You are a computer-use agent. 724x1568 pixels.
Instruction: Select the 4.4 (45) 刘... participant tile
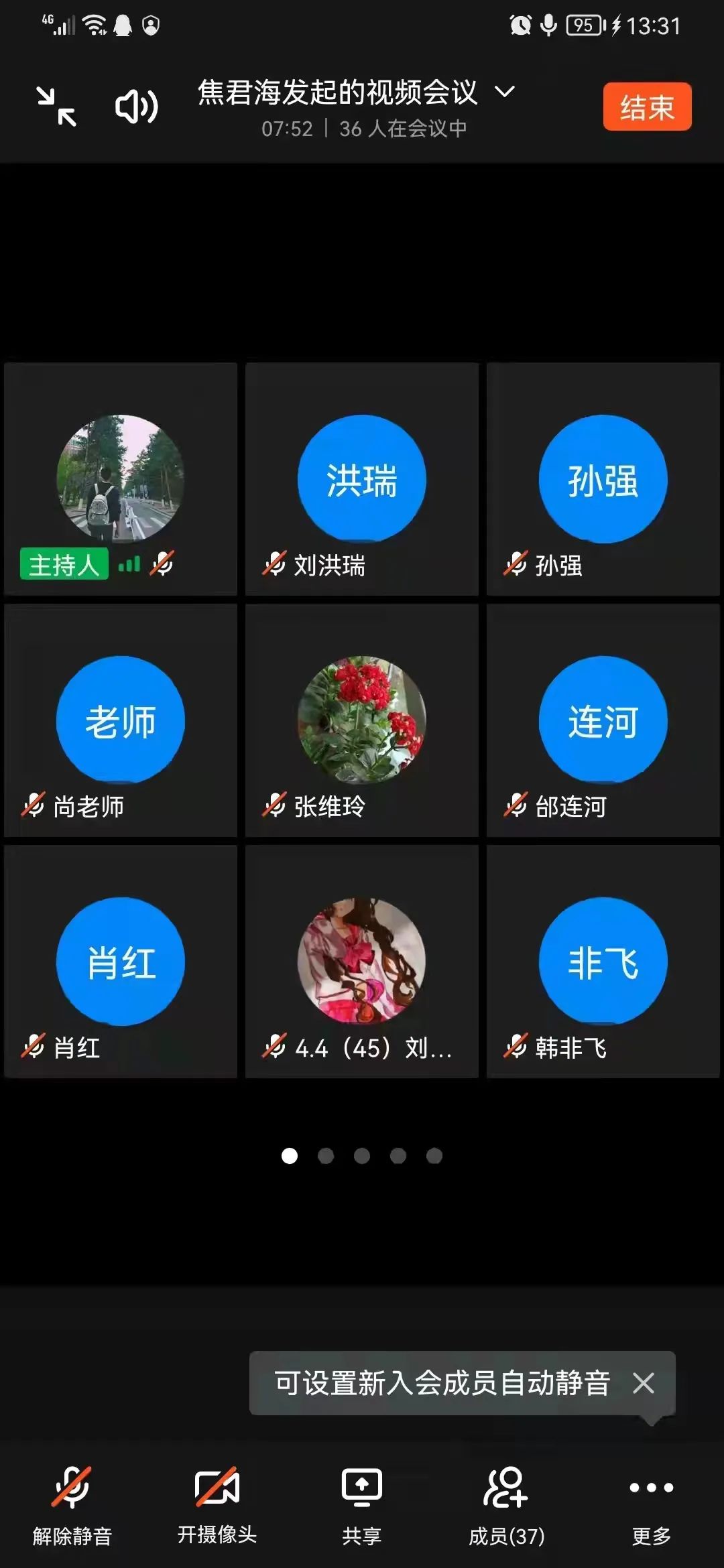pos(362,961)
